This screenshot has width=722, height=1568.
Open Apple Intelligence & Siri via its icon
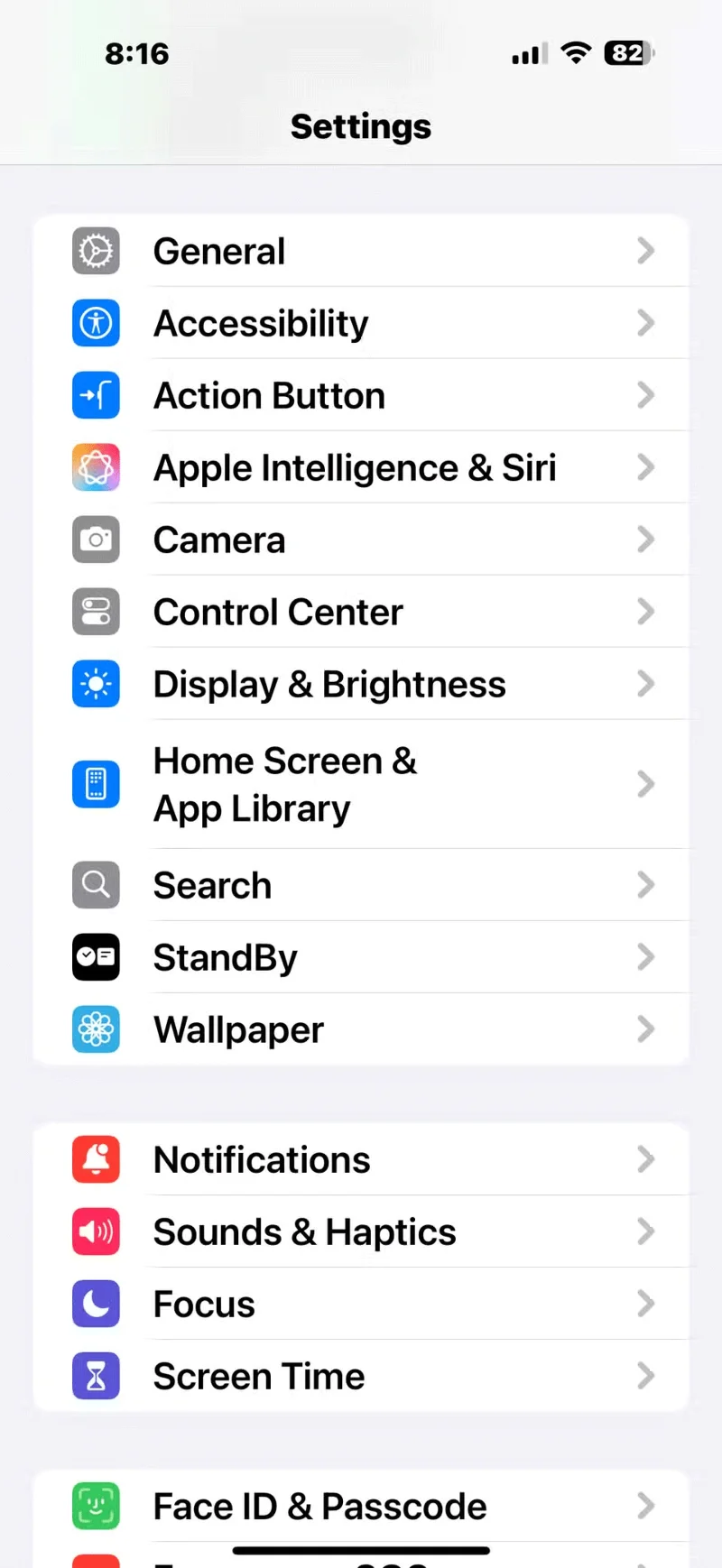(96, 467)
